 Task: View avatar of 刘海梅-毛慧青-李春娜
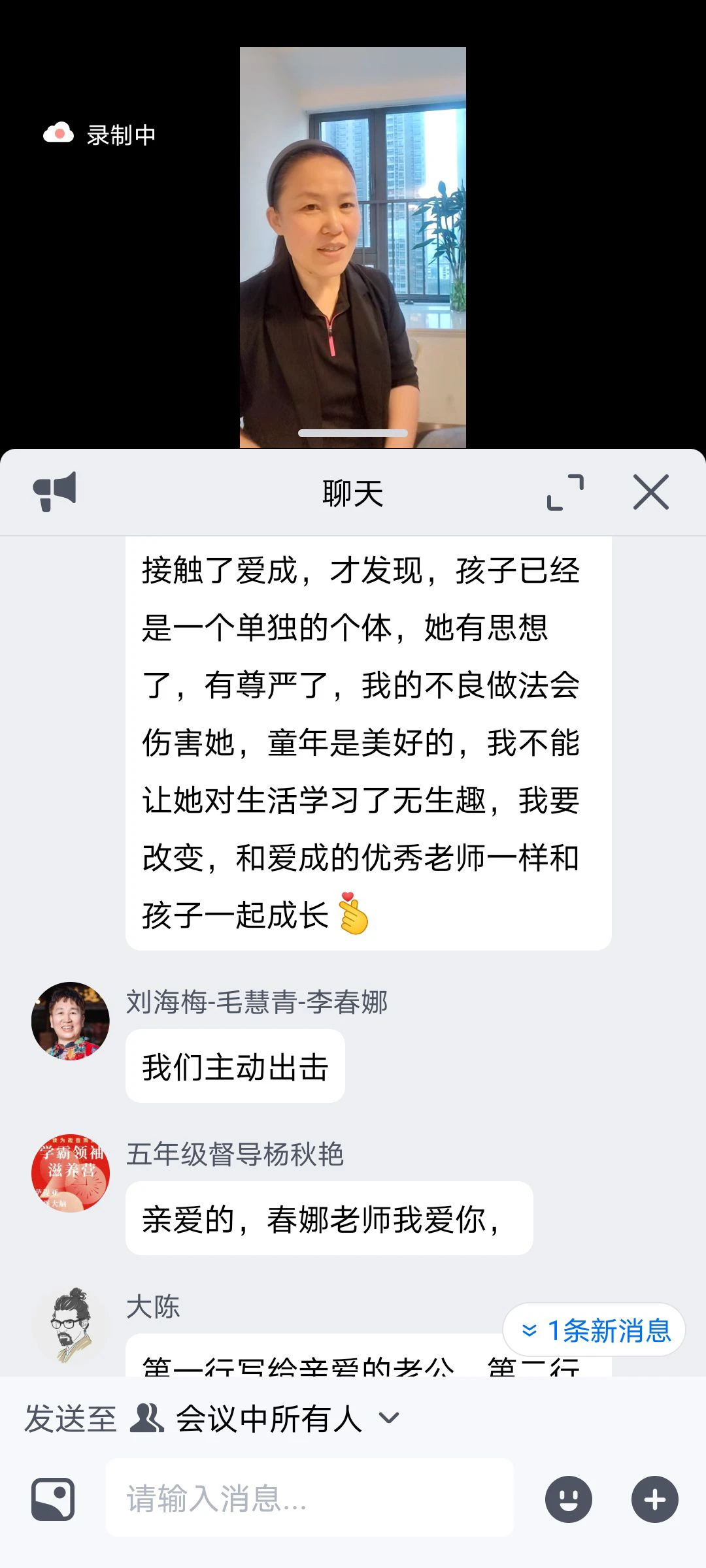coord(71,1021)
